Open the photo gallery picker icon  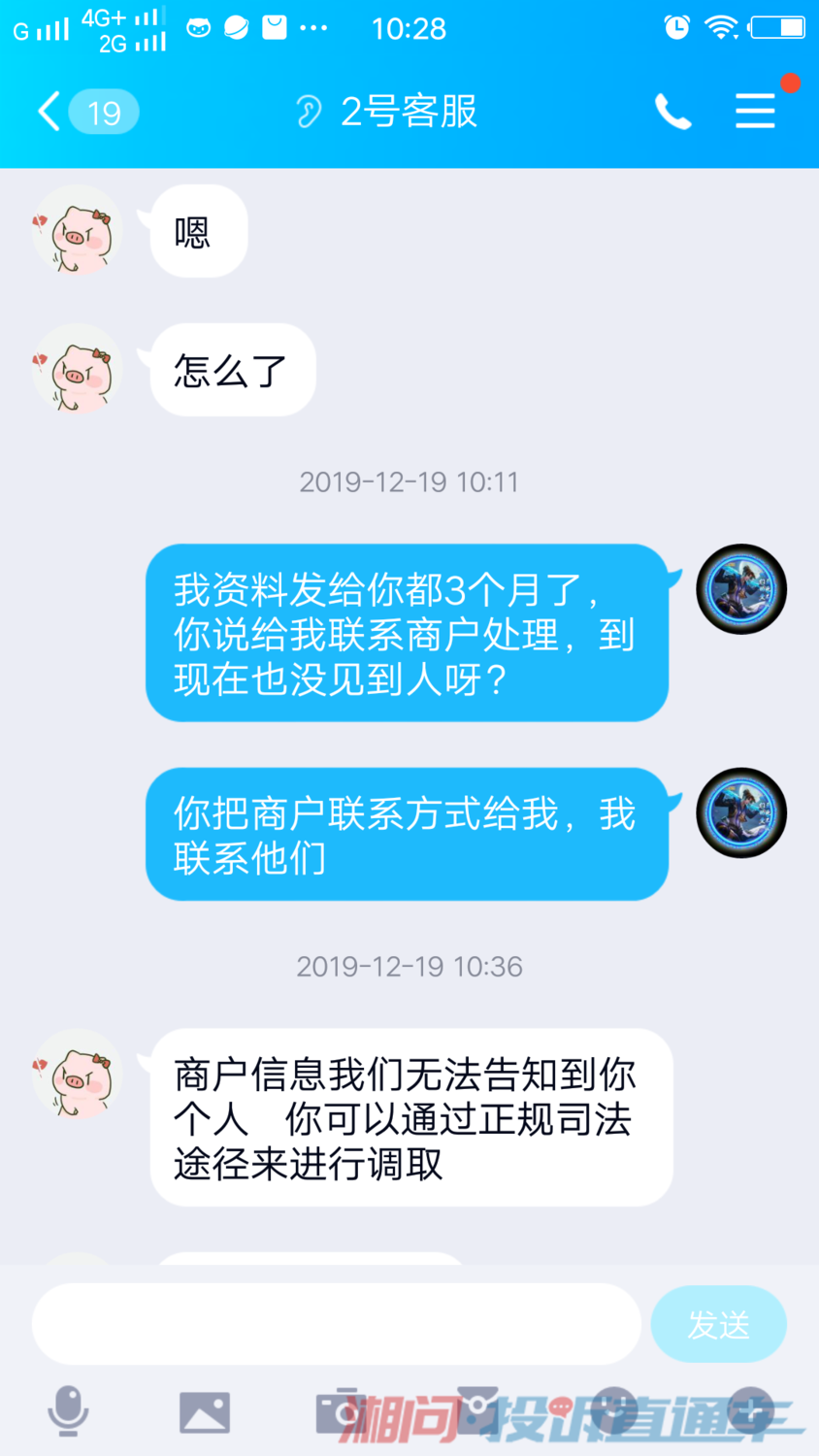tap(204, 1412)
